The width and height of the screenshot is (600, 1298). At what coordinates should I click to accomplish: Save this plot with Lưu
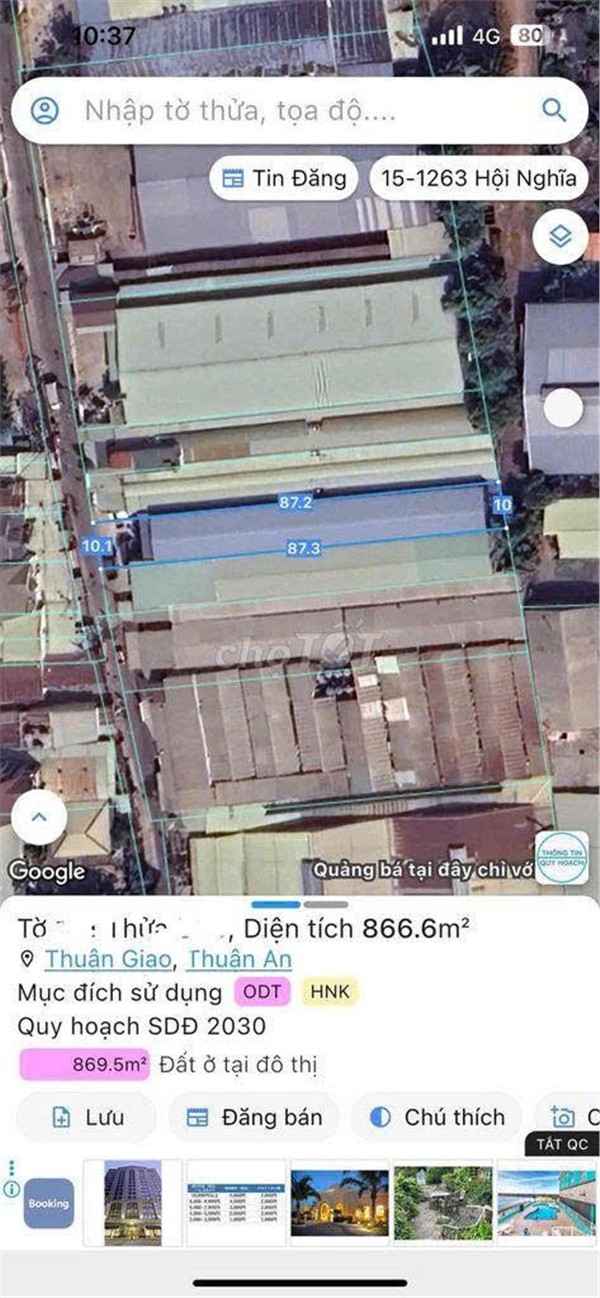pos(86,1117)
